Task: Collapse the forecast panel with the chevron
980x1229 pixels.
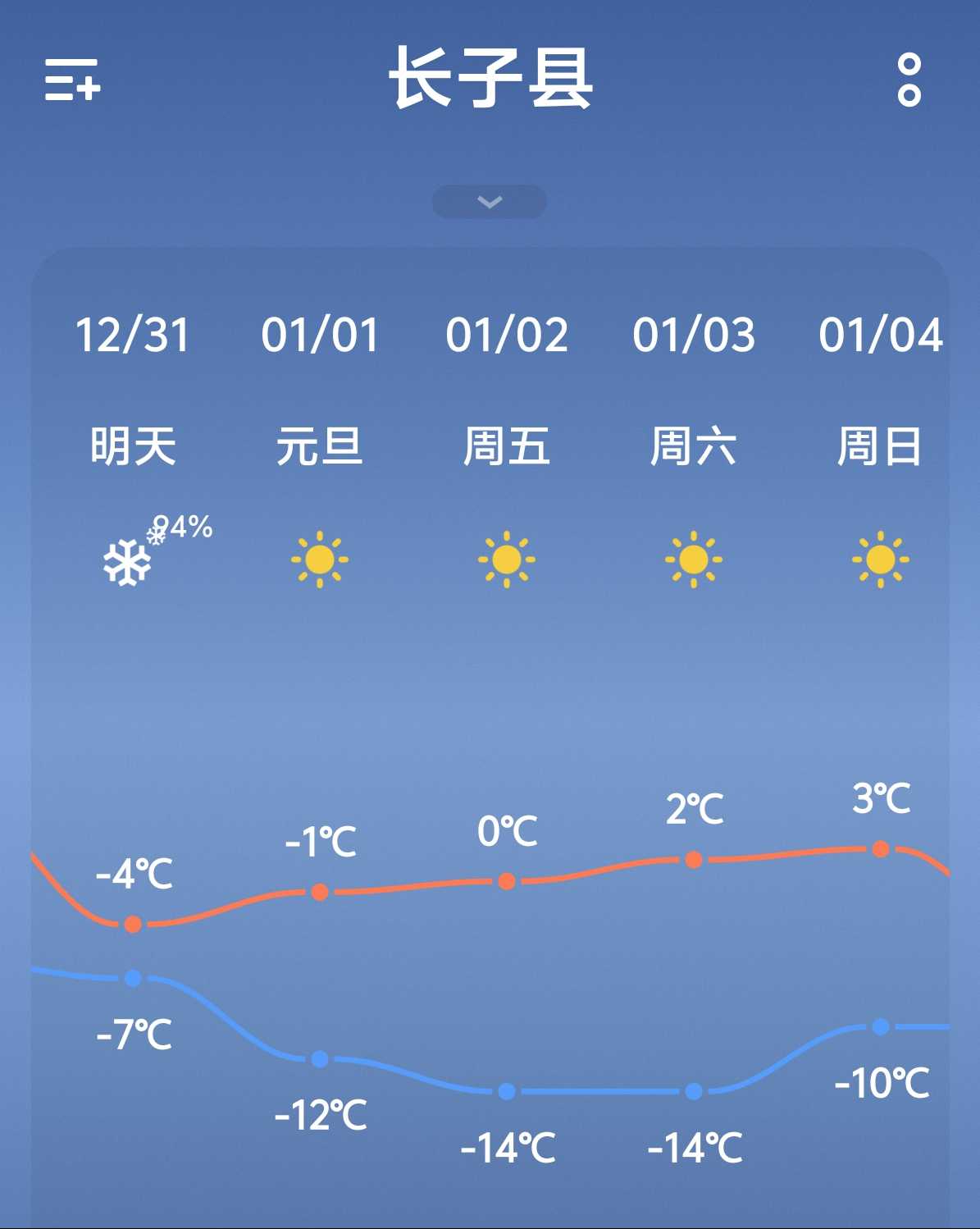Action: click(490, 202)
